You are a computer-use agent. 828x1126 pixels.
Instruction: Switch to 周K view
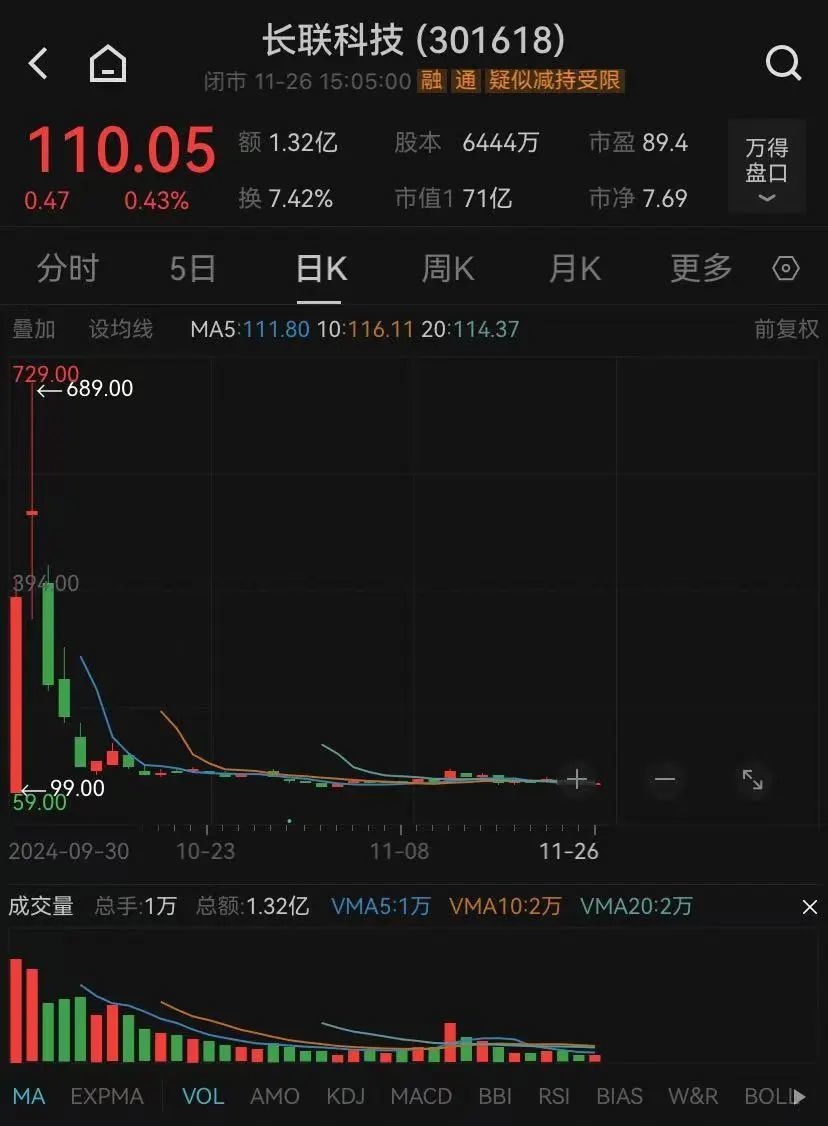(x=447, y=269)
